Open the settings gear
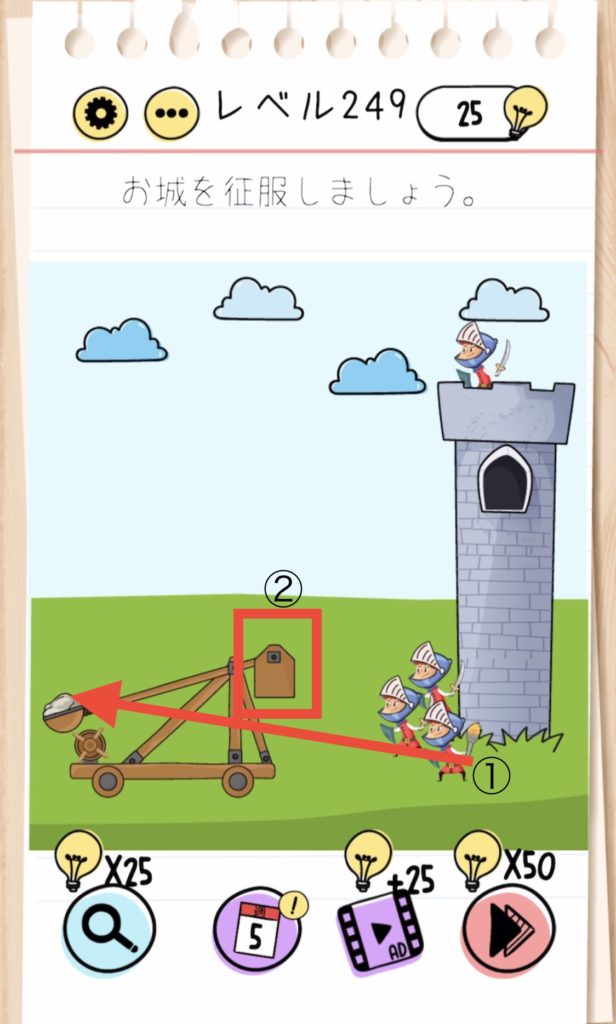Image resolution: width=616 pixels, height=1024 pixels. 100,115
